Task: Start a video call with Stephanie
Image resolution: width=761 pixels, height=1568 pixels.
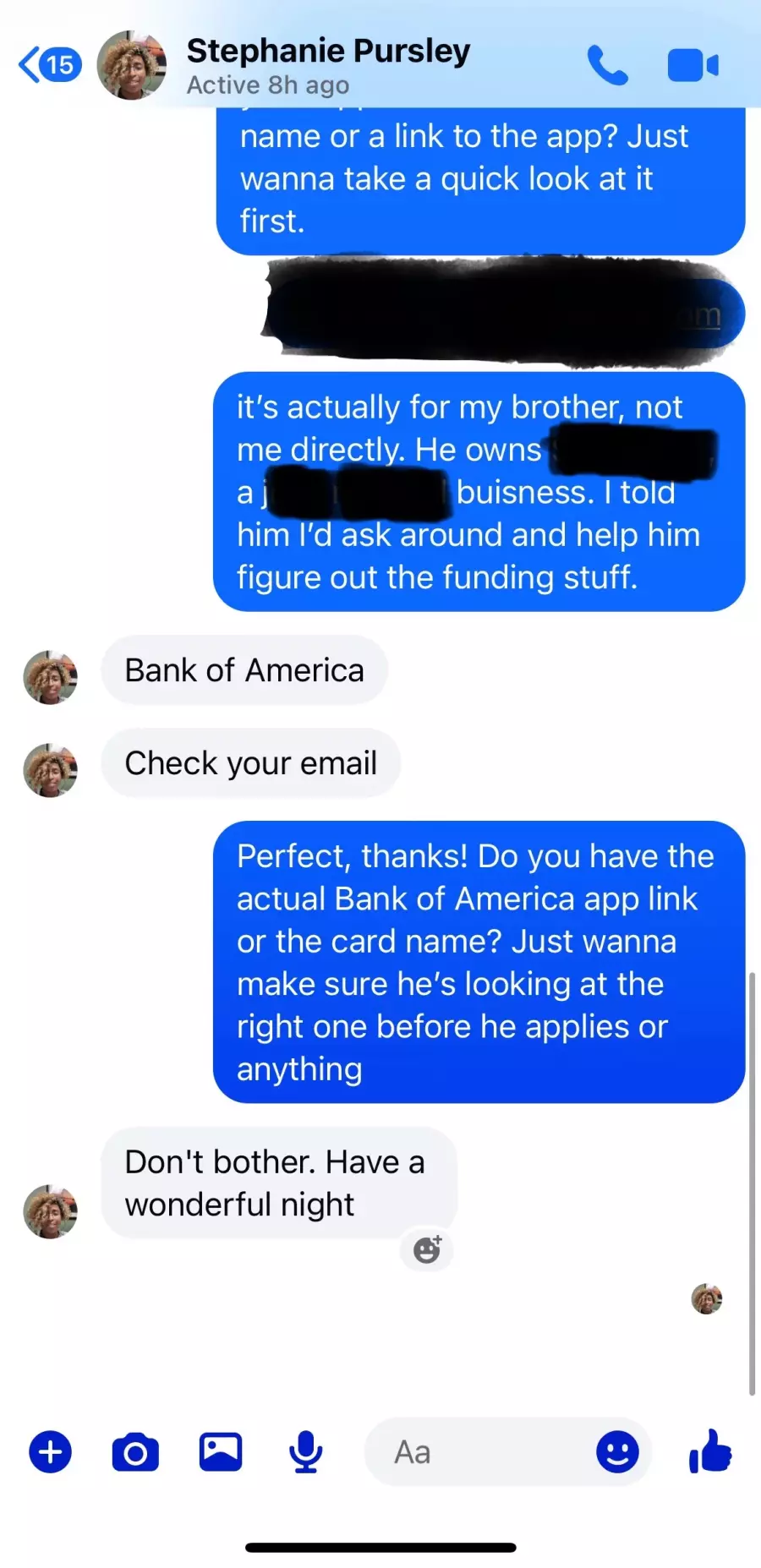Action: pyautogui.click(x=693, y=65)
